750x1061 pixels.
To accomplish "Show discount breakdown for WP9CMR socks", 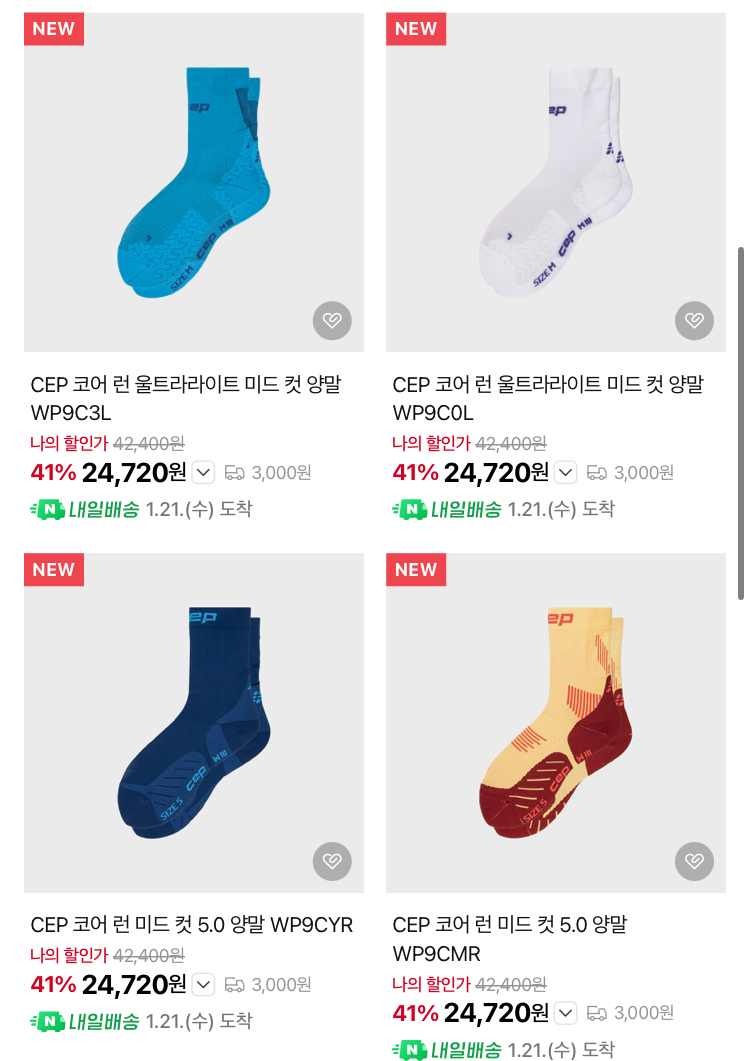I will click(565, 1013).
